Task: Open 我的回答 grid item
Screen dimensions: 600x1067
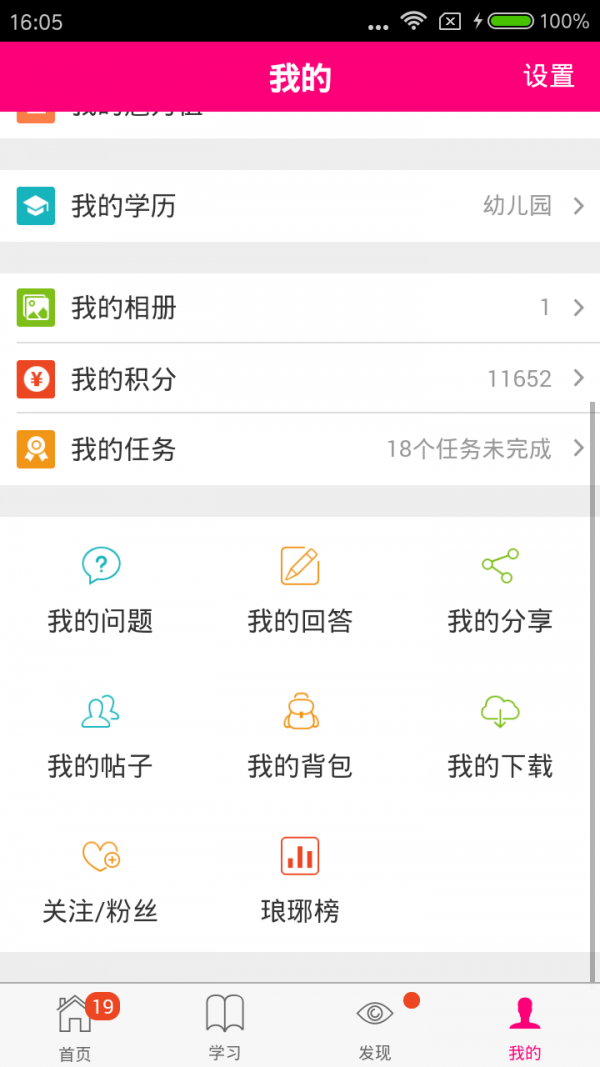Action: [x=300, y=590]
